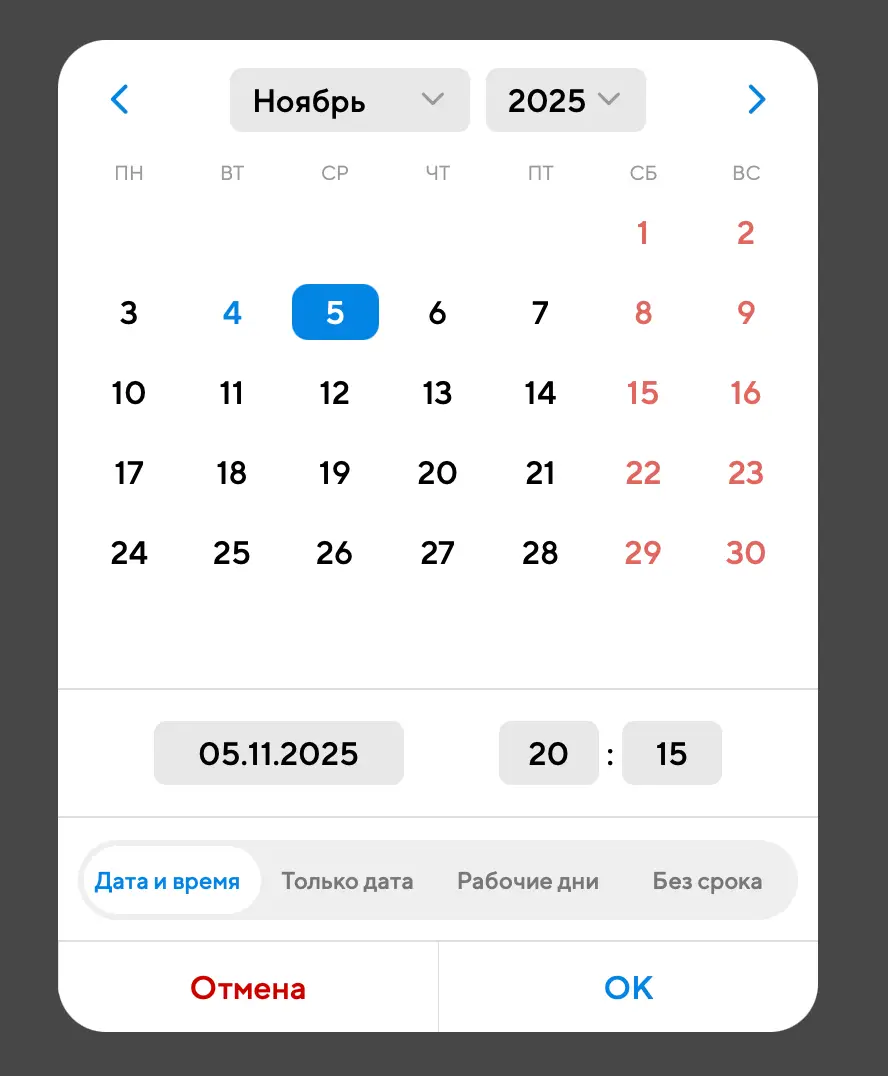Choose the Без срока option
This screenshot has height=1076, width=888.
pos(707,882)
